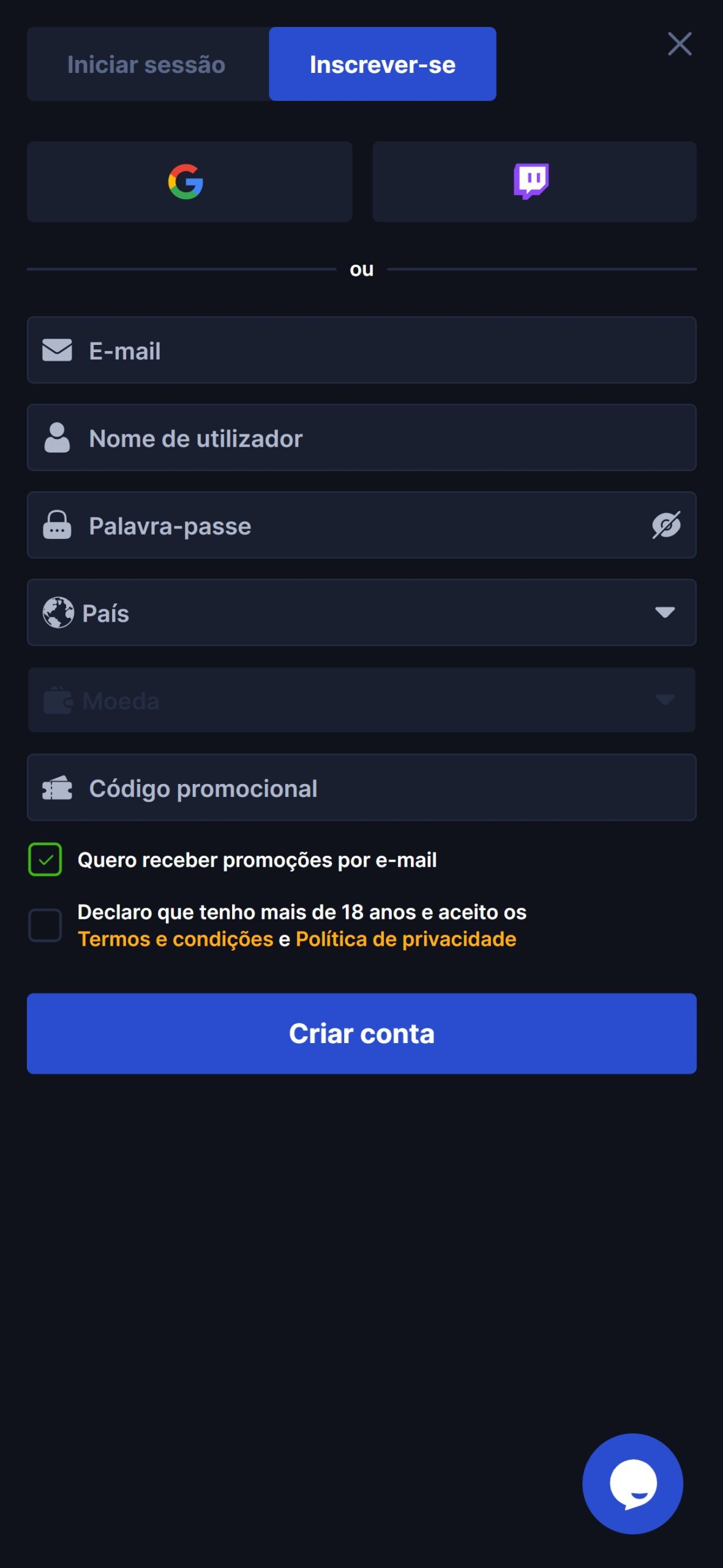Screen dimensions: 723x1568
Task: Close the registration dialog
Action: (x=679, y=44)
